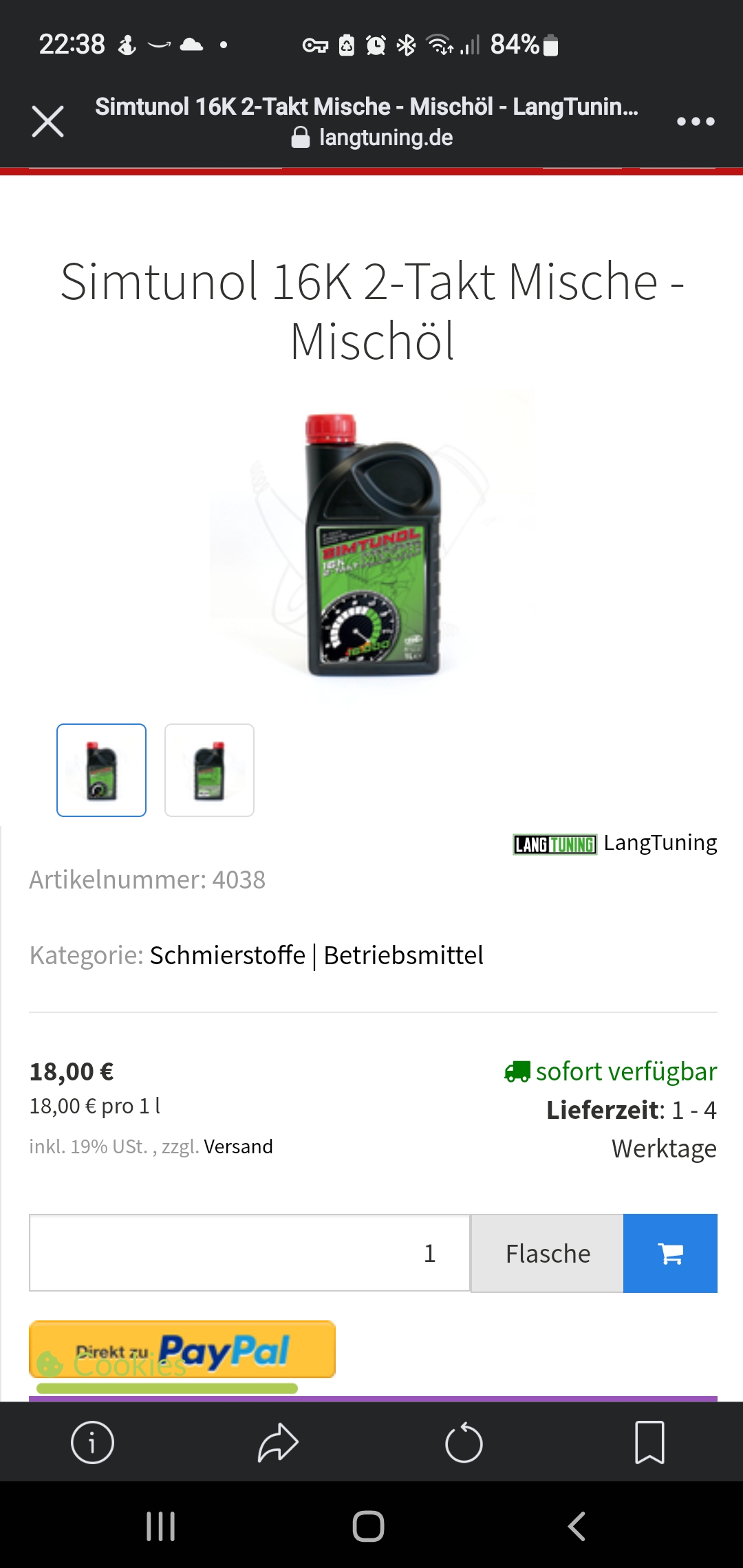Open the Schmierstoffe | Betriebsmittel category link
Screen dimensions: 743x1568
click(x=316, y=955)
